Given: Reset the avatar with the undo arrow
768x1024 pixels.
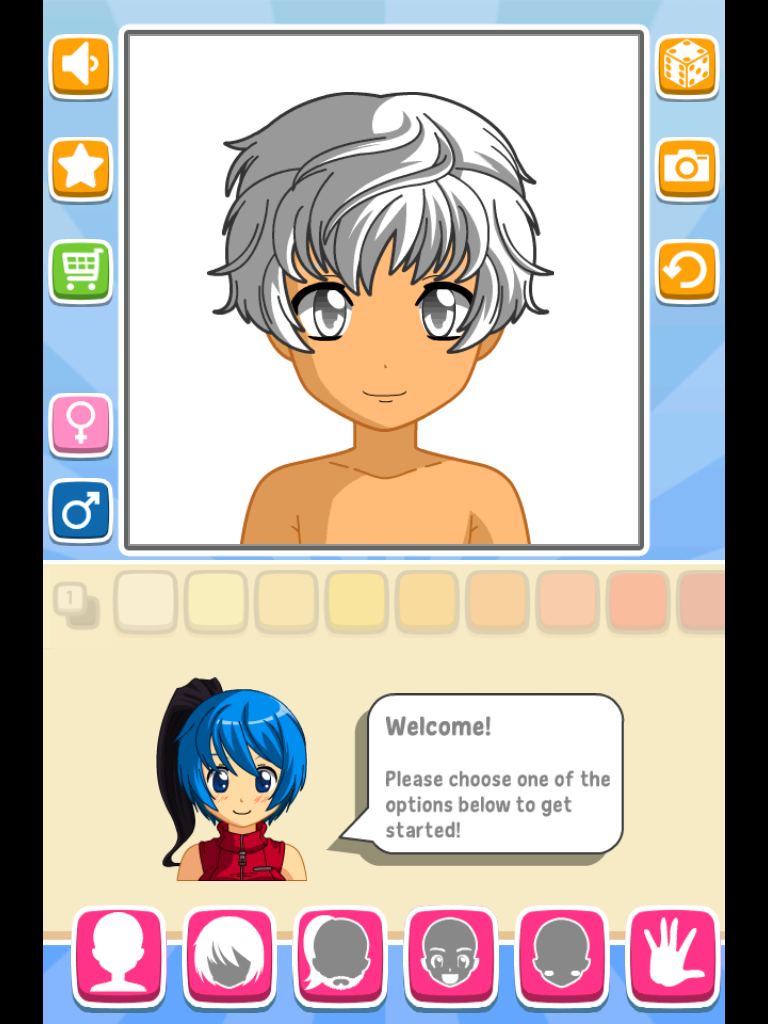Looking at the screenshot, I should 687,271.
